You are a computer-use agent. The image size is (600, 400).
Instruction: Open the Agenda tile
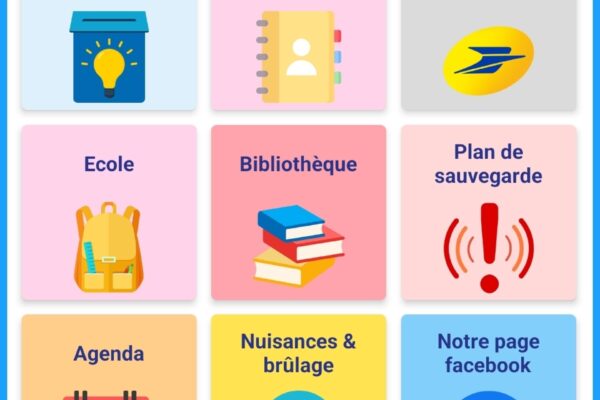click(108, 358)
